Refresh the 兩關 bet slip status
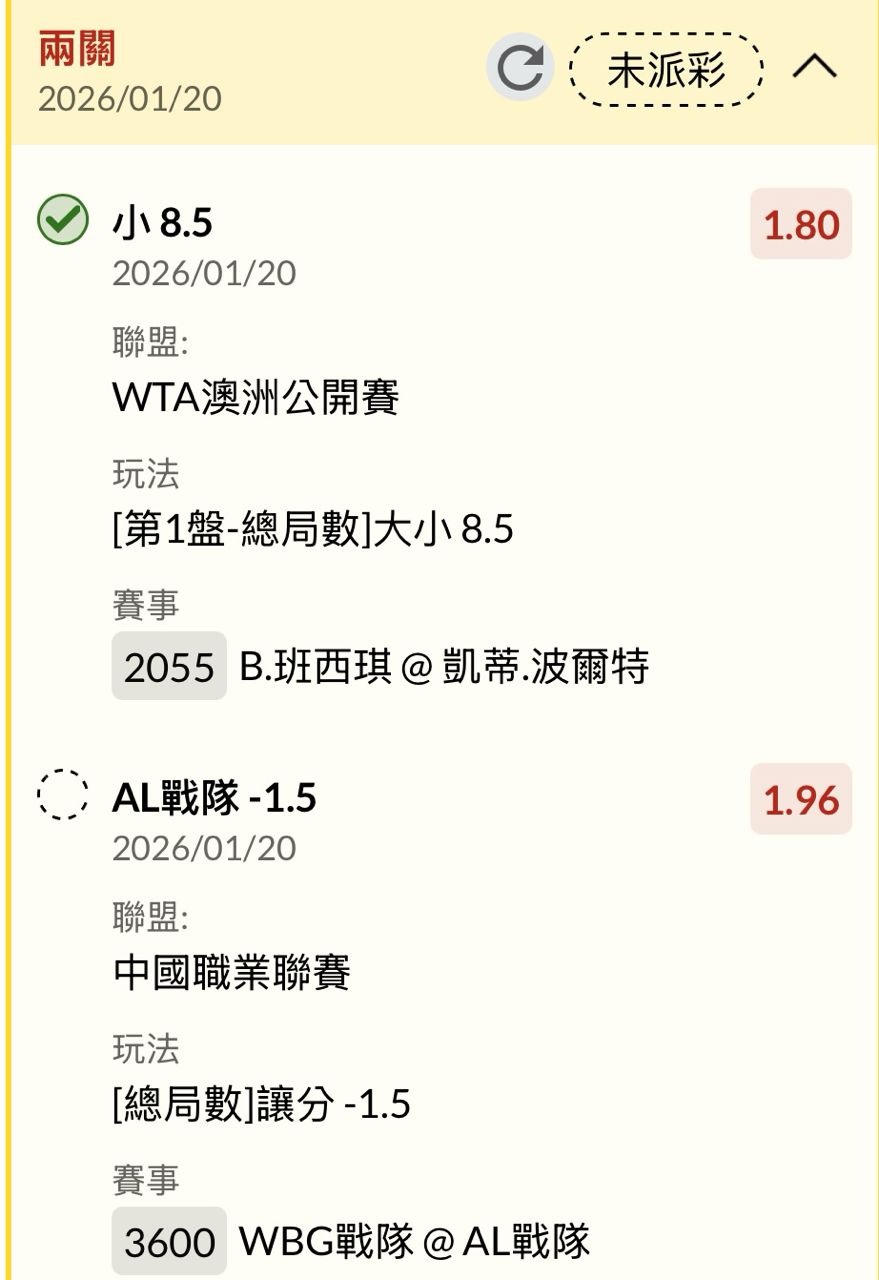This screenshot has width=879, height=1280. (x=520, y=68)
